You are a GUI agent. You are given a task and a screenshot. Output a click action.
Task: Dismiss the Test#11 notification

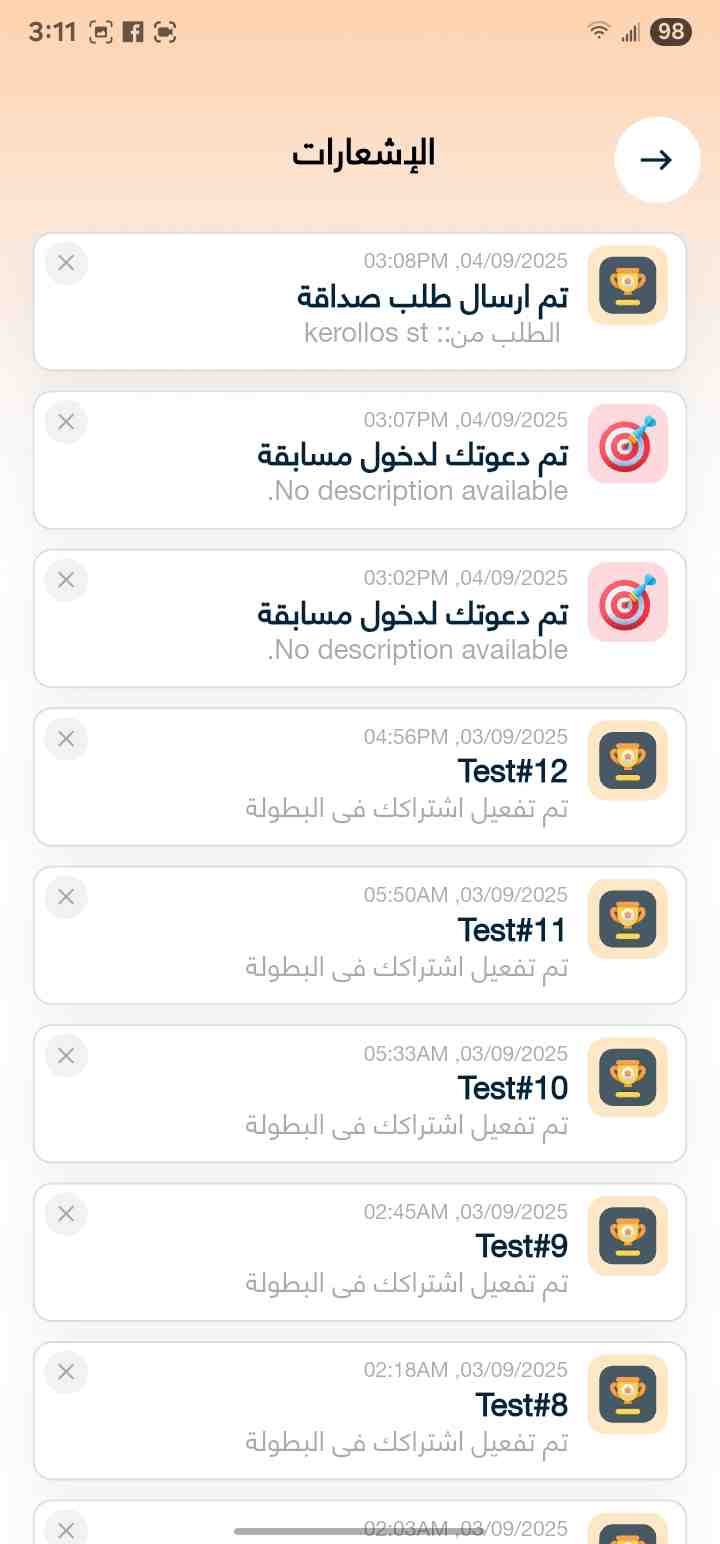[66, 897]
